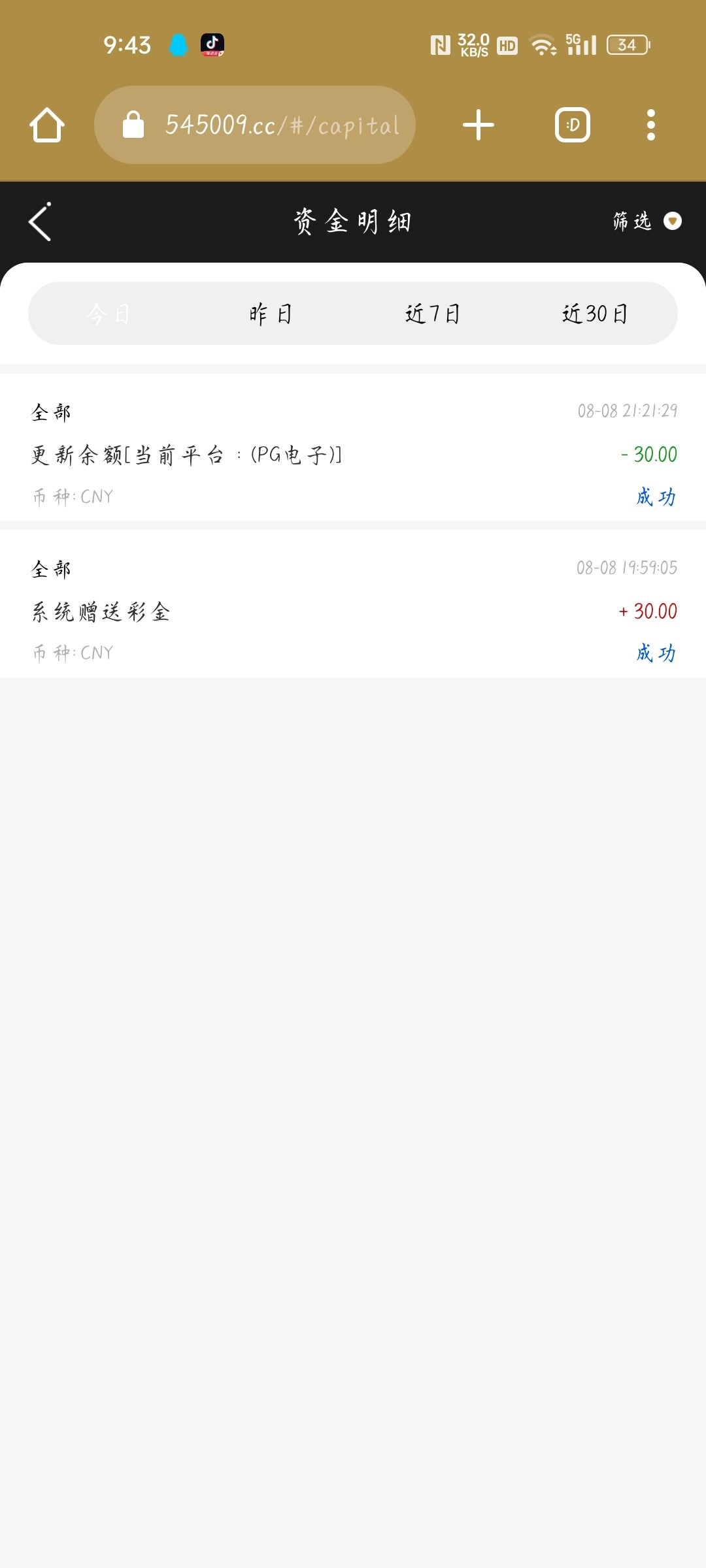The height and width of the screenshot is (1568, 706).
Task: Open the browser overflow menu
Action: coord(650,125)
